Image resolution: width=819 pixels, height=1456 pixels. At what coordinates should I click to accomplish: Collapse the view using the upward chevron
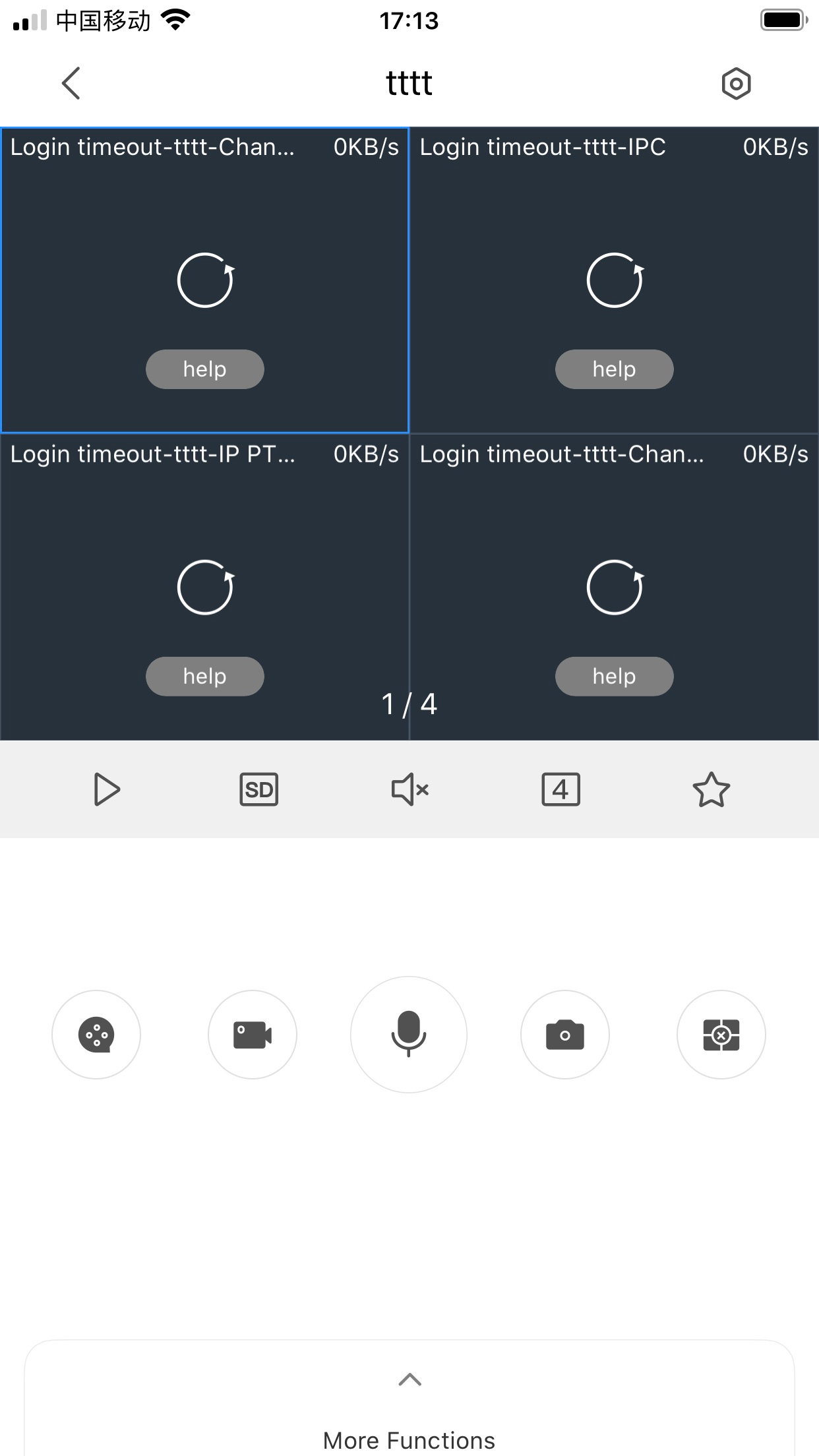click(409, 1380)
